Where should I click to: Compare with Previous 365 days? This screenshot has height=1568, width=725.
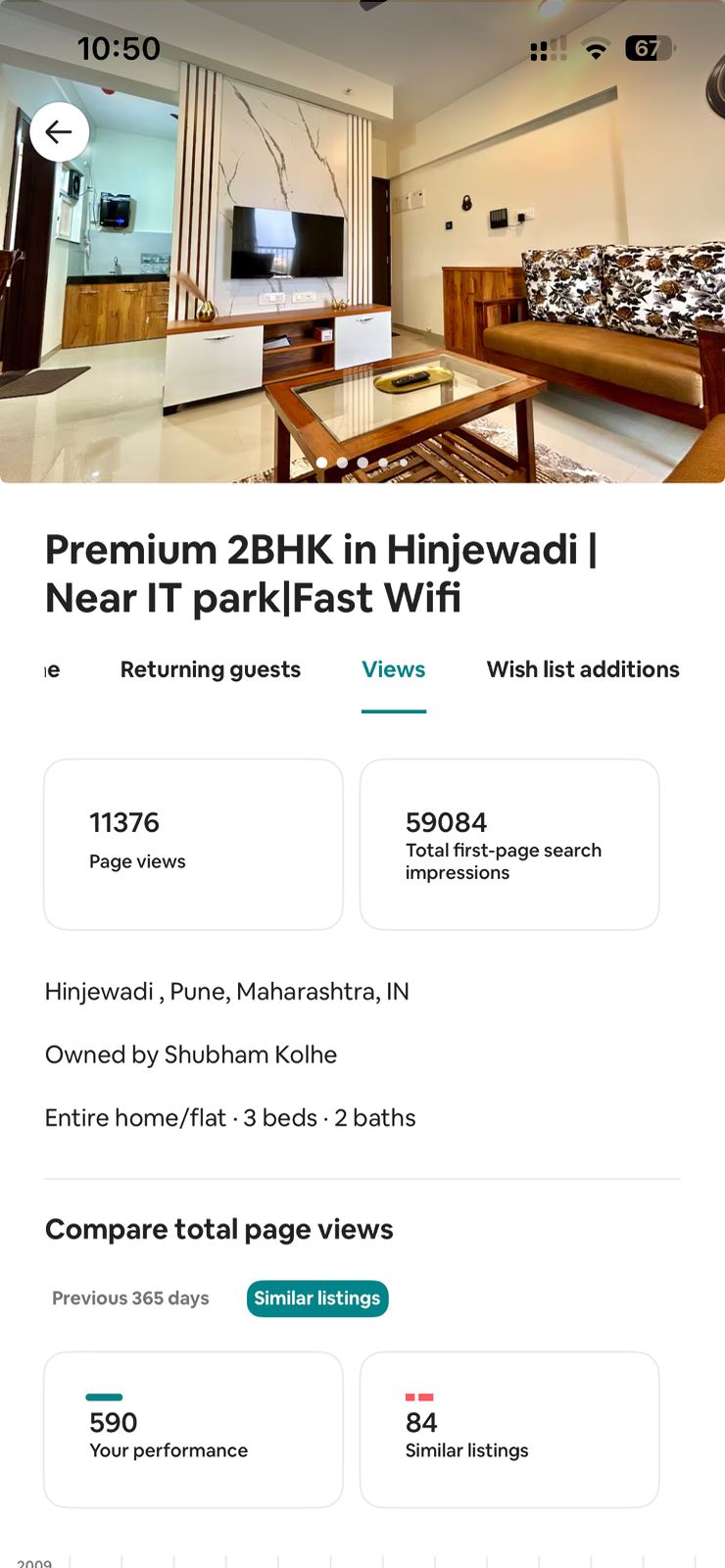[130, 1298]
